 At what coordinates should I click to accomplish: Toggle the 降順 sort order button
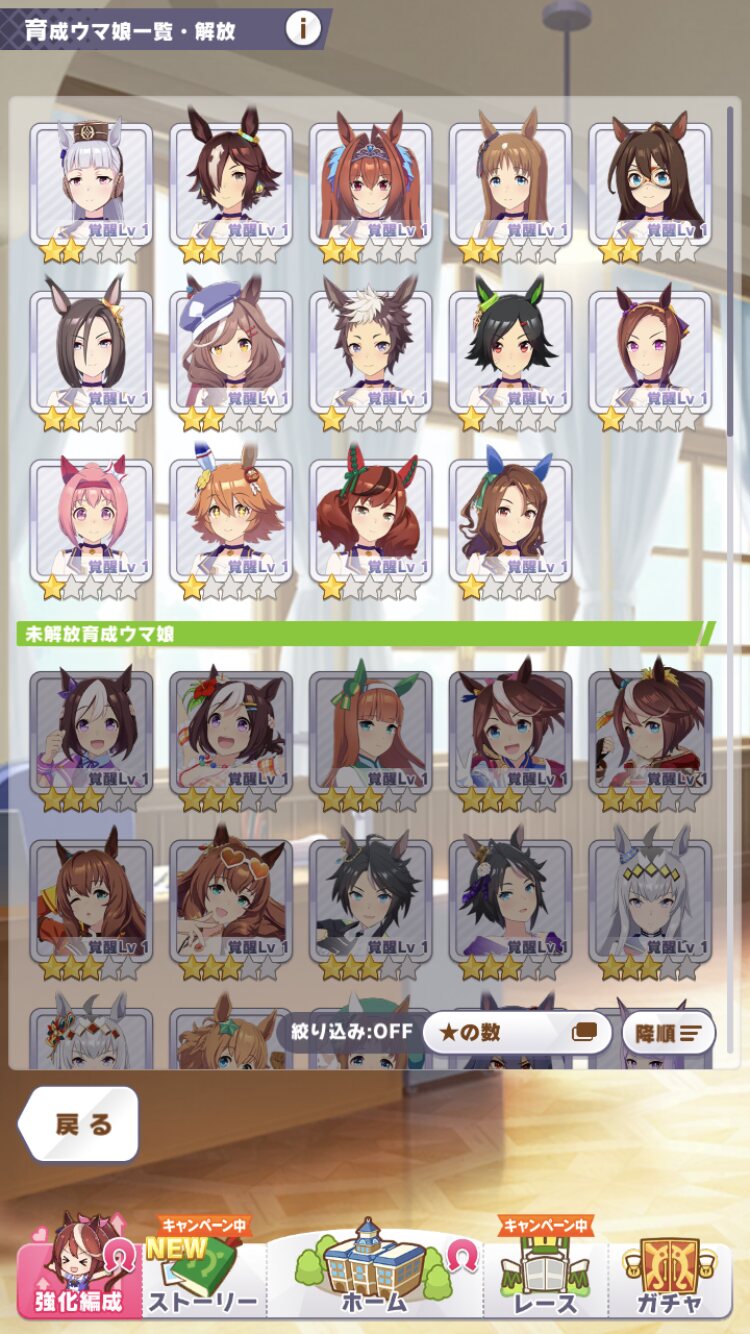click(668, 1033)
